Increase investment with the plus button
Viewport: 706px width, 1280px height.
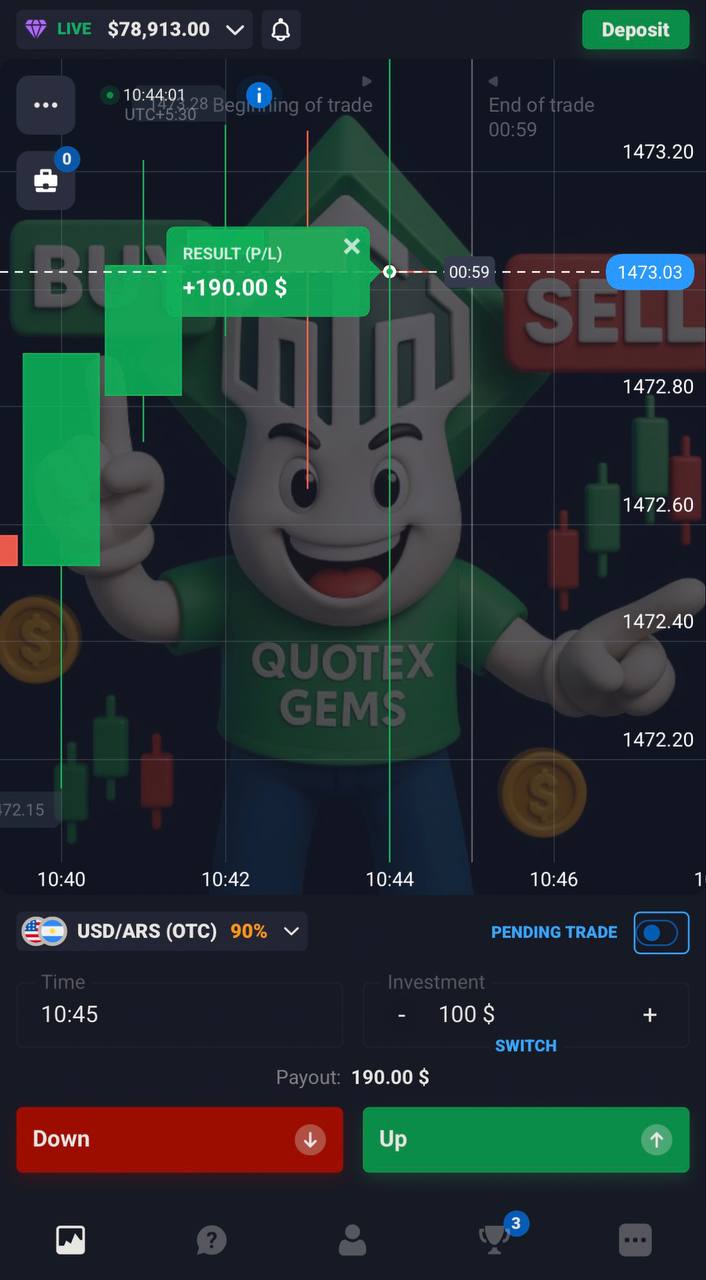650,1015
